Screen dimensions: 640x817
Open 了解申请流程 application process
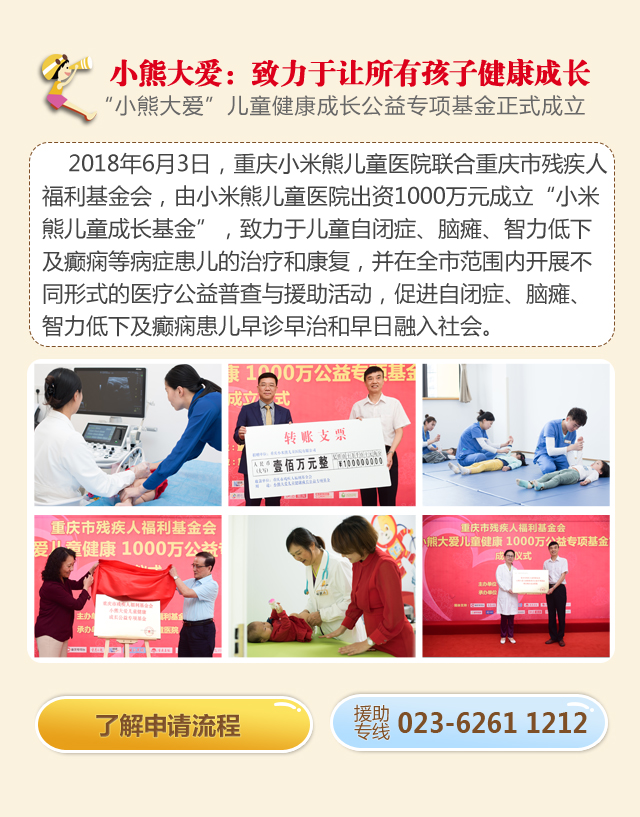click(174, 724)
